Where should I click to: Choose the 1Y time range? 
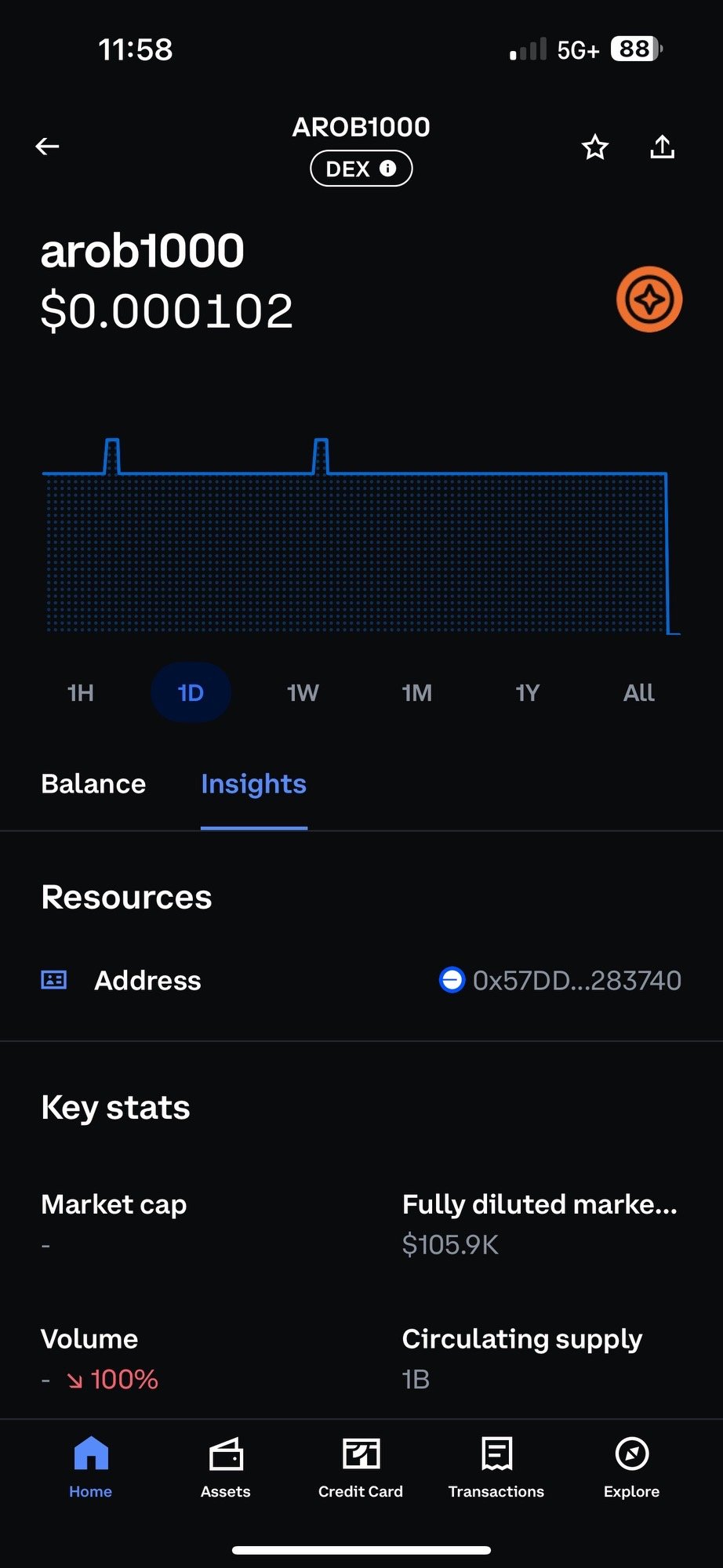528,693
